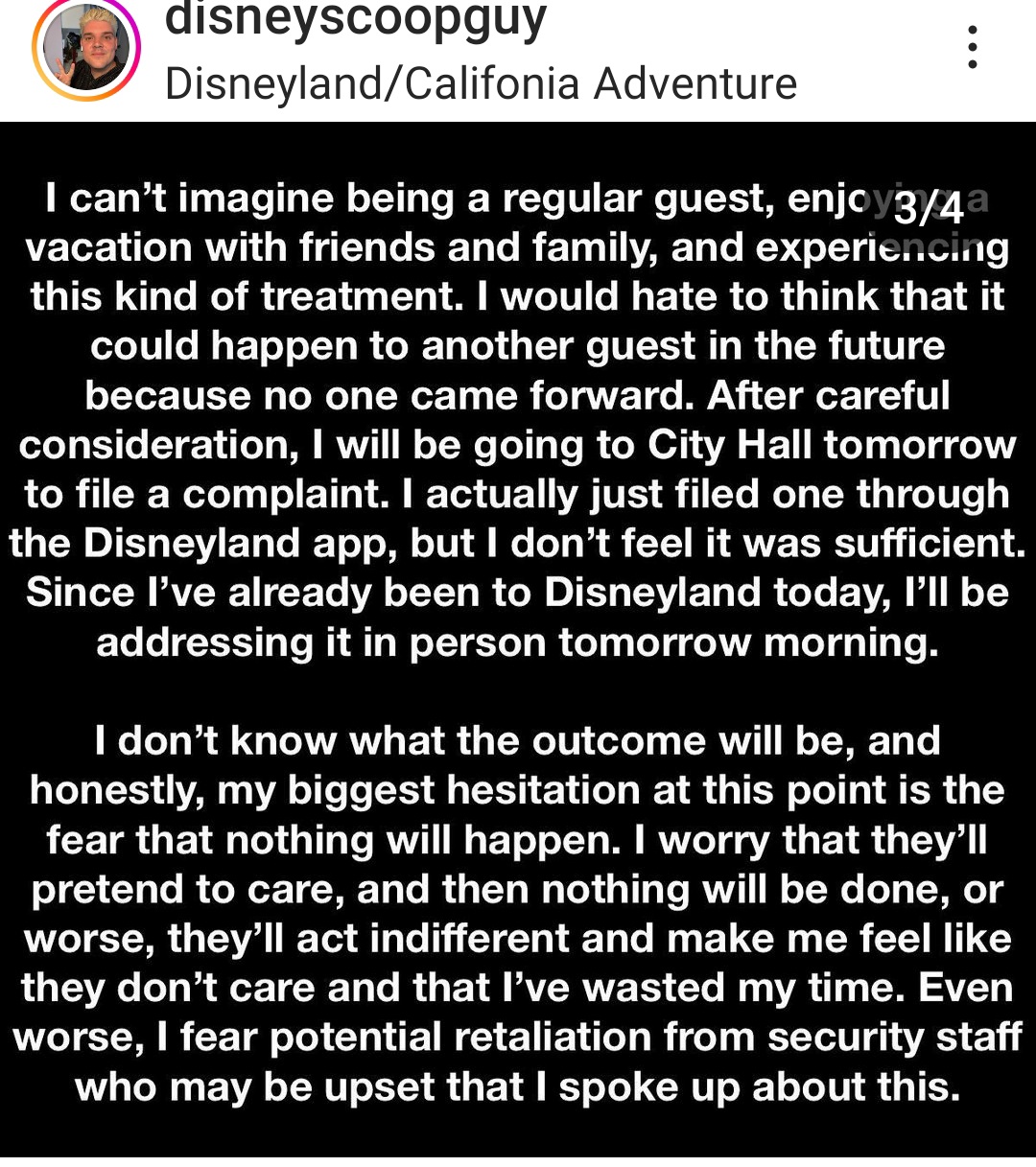
Task: Open the post overflow menu
Action: click(973, 47)
